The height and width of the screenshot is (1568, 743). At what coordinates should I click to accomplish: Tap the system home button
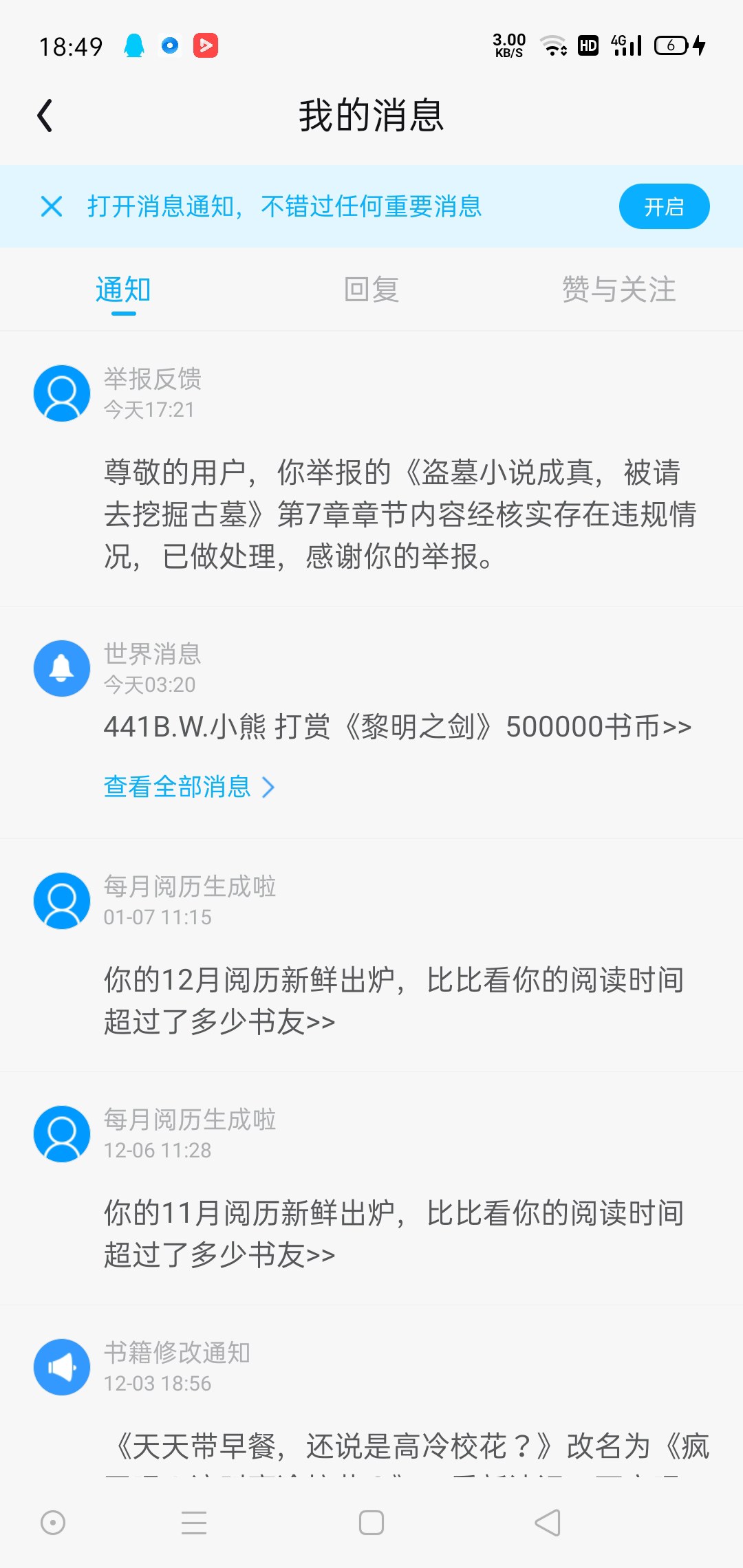(371, 1523)
